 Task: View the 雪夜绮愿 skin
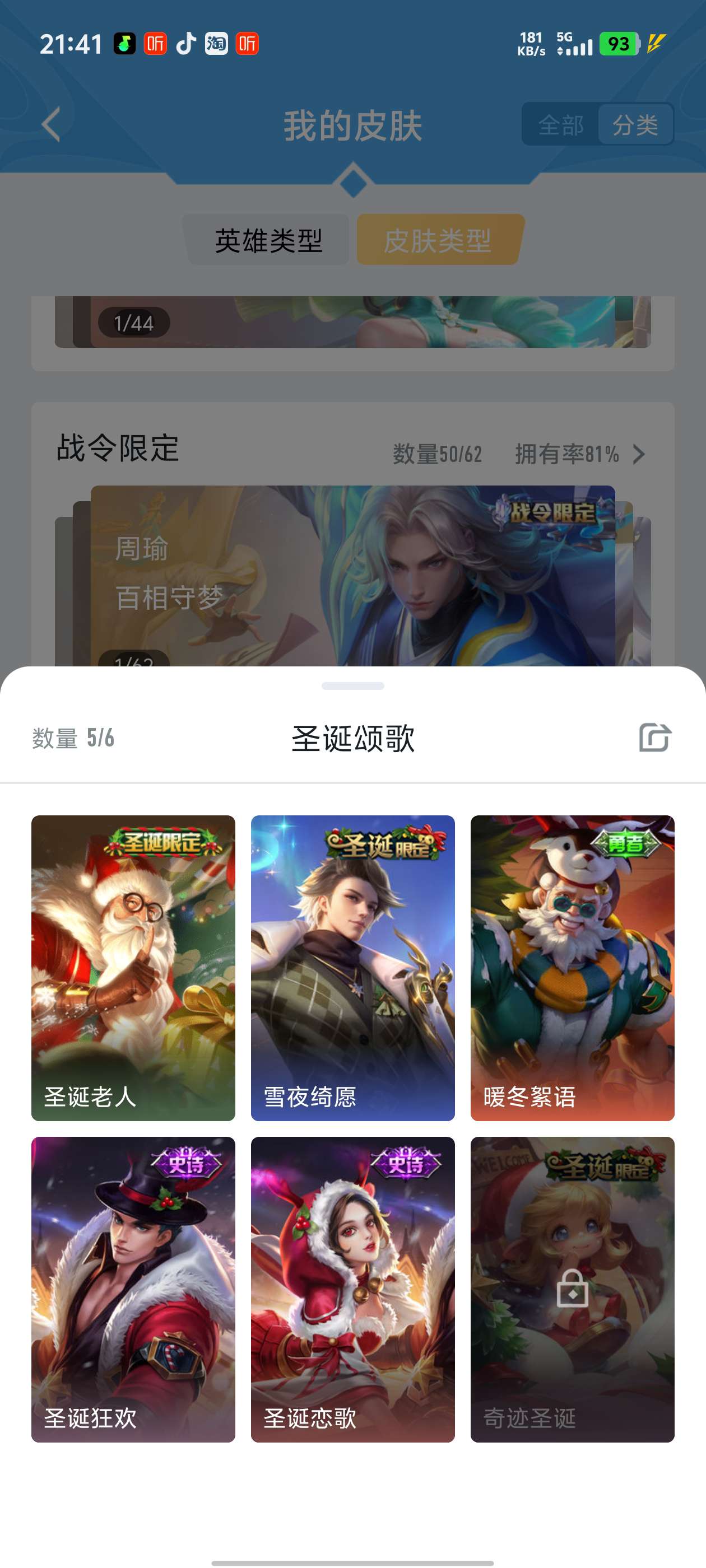coord(352,967)
